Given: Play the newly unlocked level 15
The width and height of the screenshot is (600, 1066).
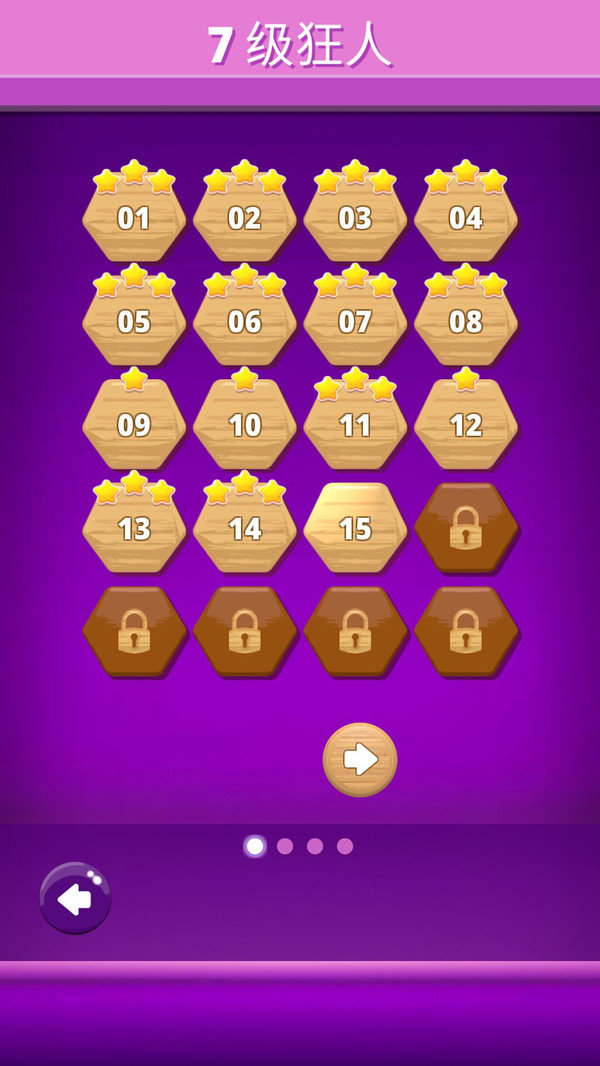Looking at the screenshot, I should [355, 529].
